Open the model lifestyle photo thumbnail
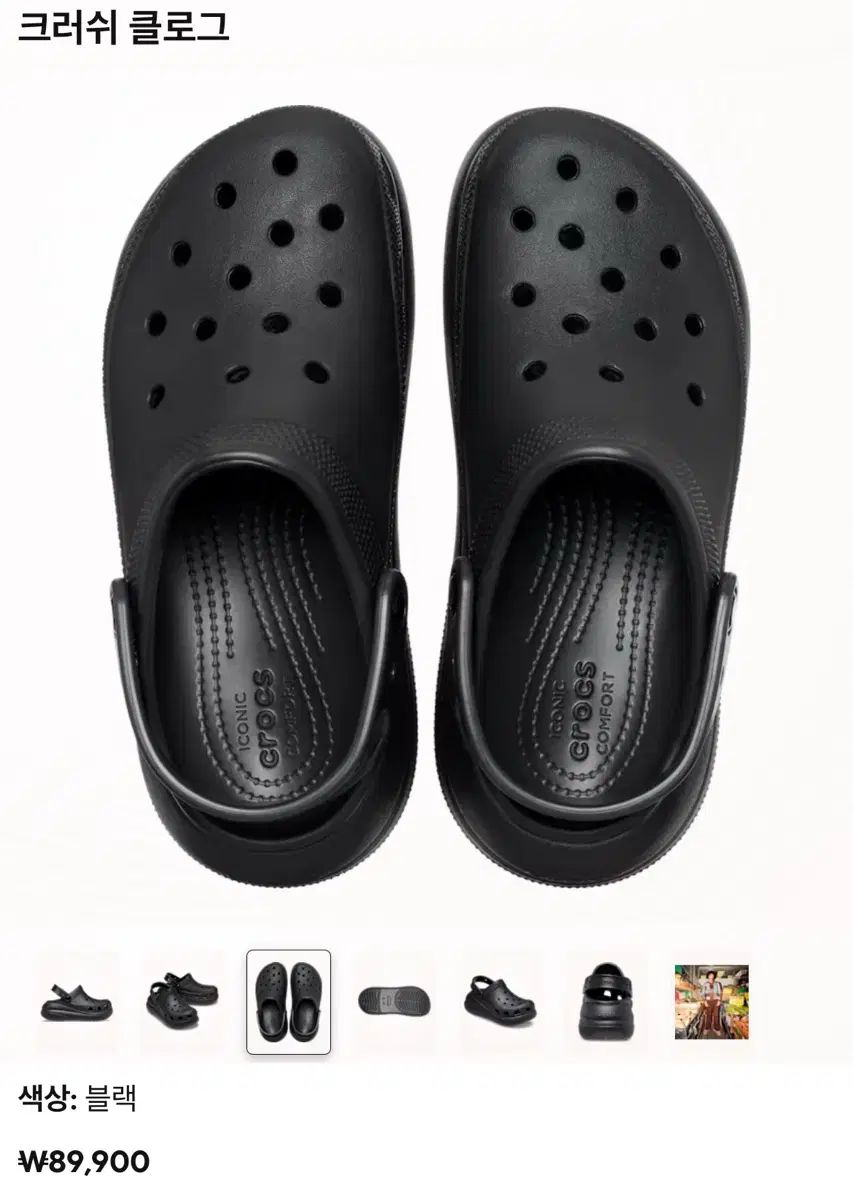853x1200 pixels. [711, 1001]
